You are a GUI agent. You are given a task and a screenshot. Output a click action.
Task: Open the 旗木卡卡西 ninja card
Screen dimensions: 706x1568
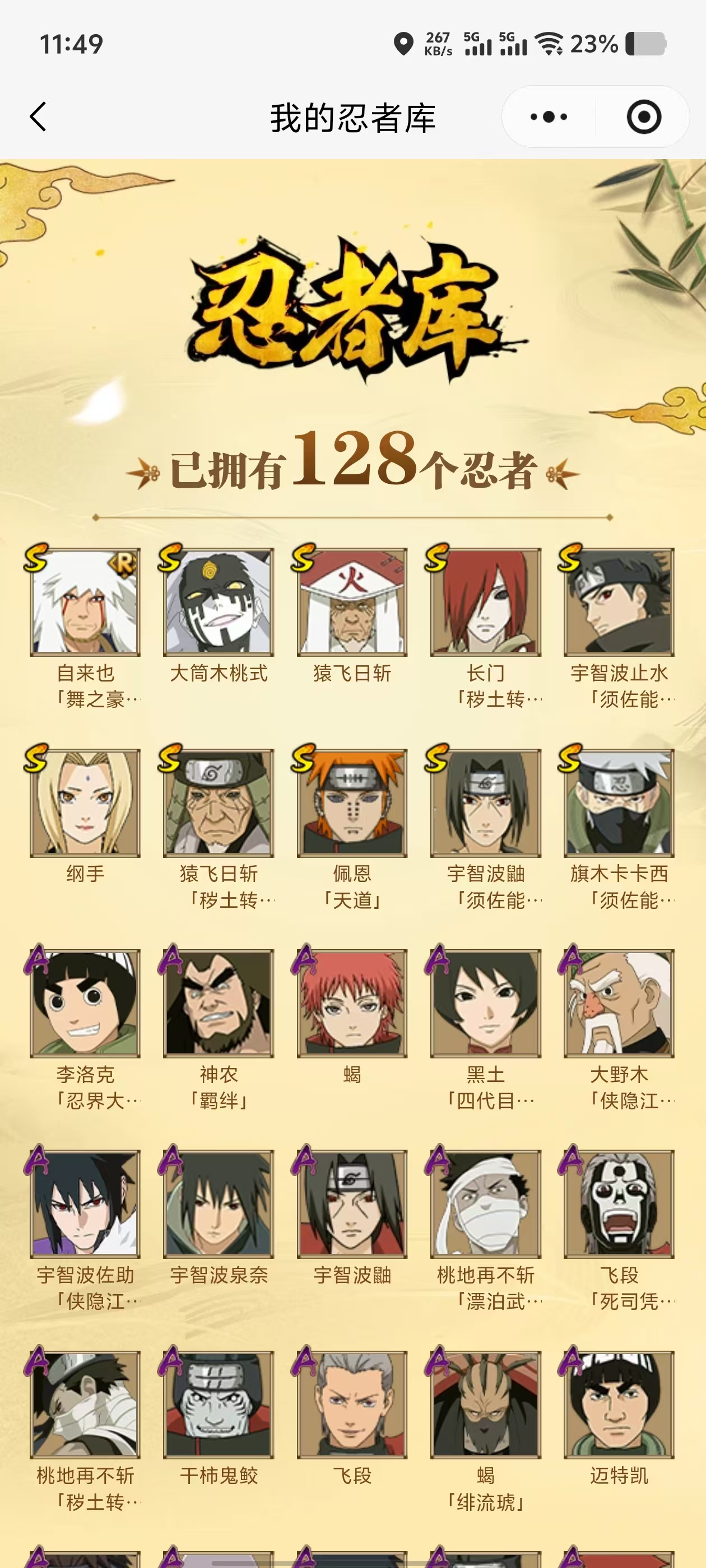tap(619, 802)
